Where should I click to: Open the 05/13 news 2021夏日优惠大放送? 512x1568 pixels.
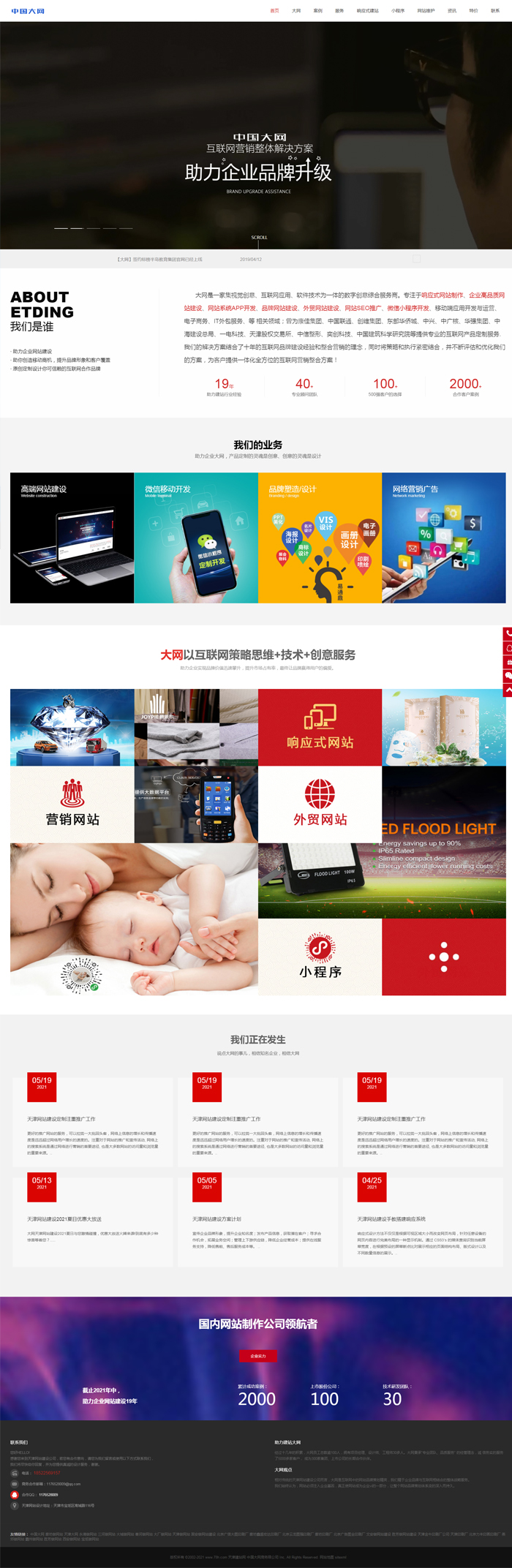[64, 1219]
